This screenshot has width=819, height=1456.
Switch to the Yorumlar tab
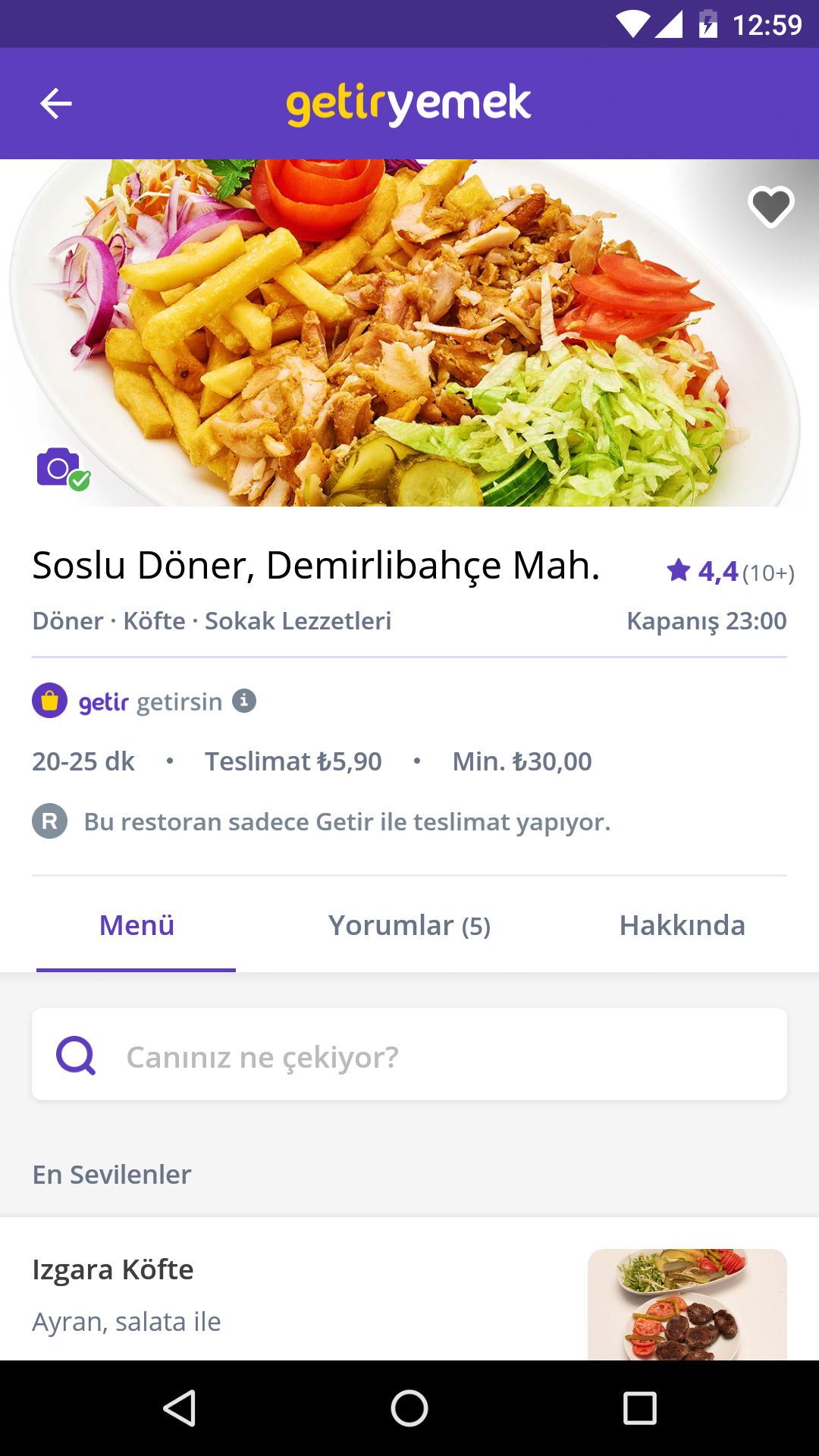pyautogui.click(x=409, y=926)
